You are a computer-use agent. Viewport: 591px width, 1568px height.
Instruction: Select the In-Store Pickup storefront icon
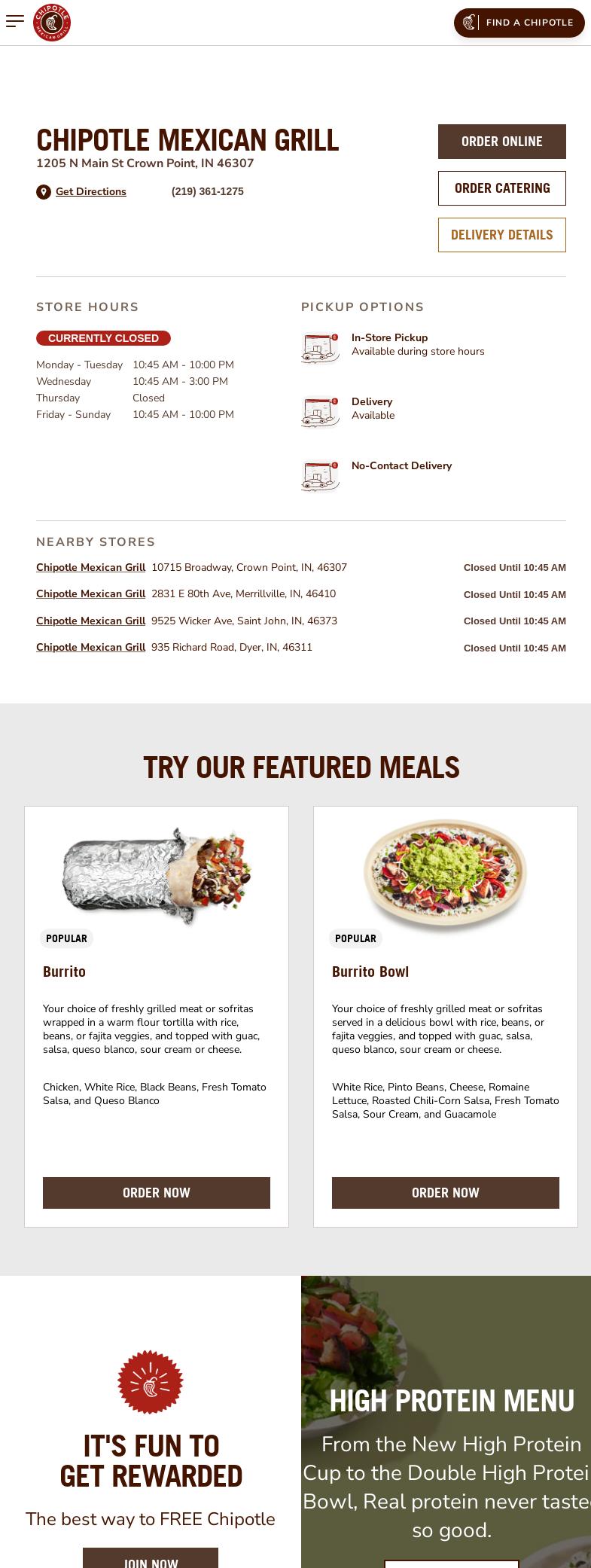tap(319, 347)
